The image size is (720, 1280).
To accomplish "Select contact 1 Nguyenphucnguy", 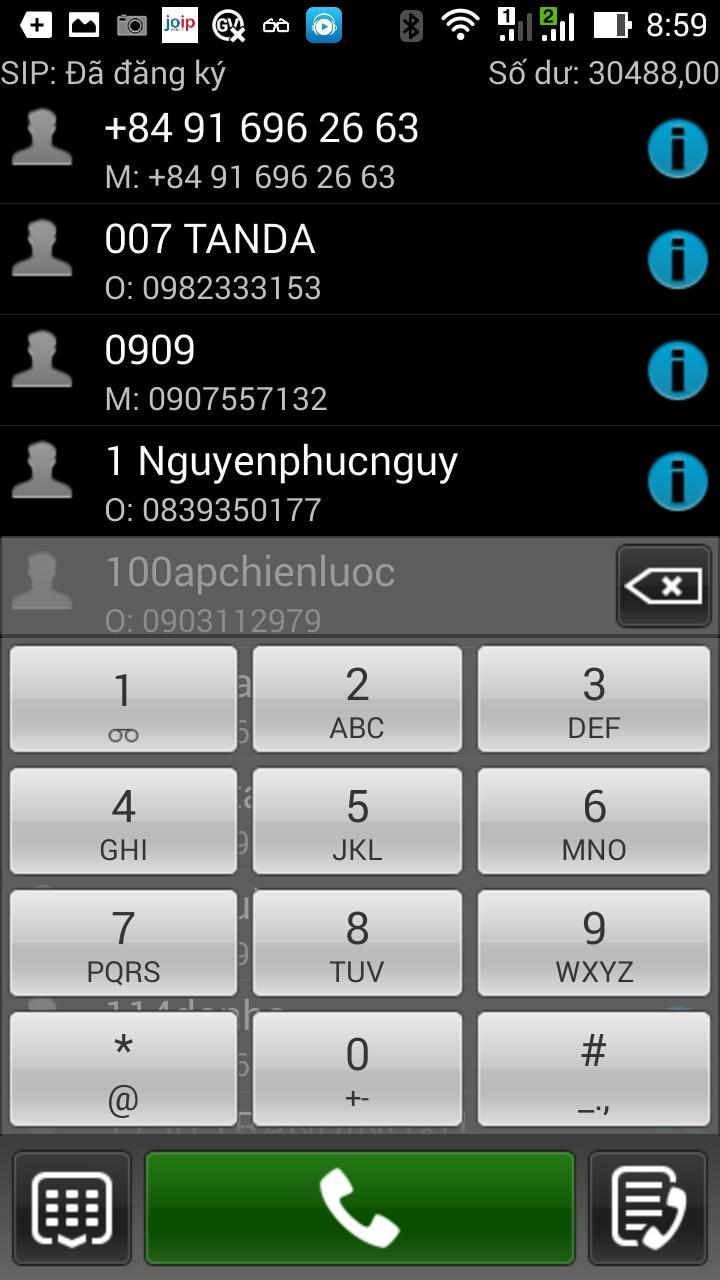I will tap(300, 481).
